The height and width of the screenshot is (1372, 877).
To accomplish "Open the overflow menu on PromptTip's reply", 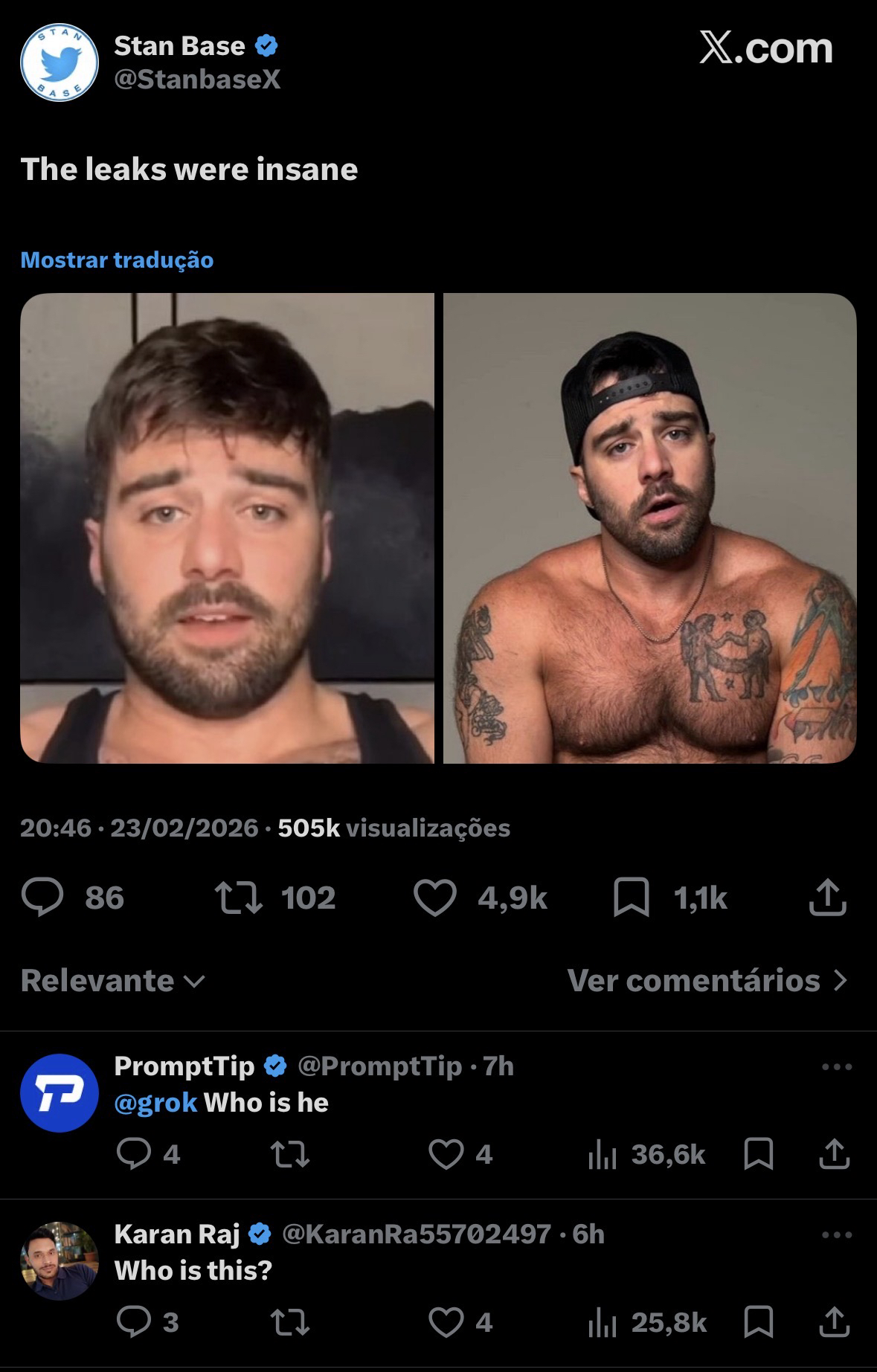I will 837,1066.
